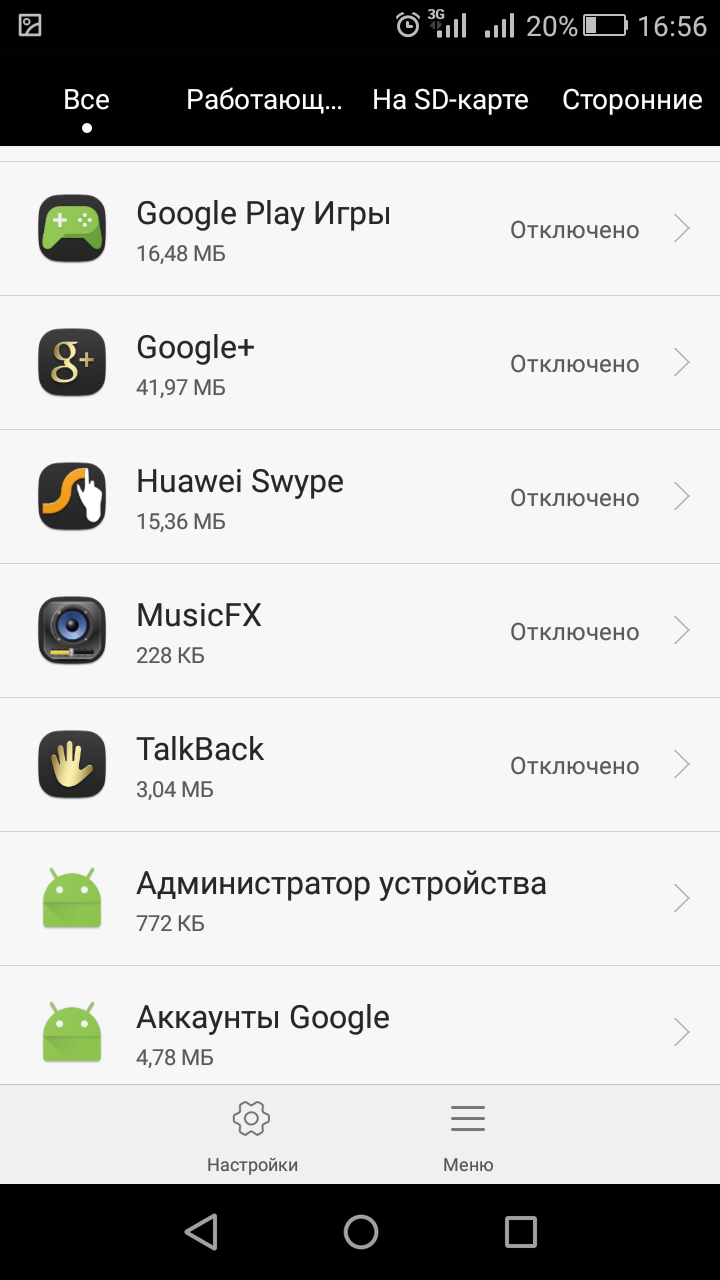Switch to the Сторонние tab
Viewport: 720px width, 1280px height.
click(632, 100)
